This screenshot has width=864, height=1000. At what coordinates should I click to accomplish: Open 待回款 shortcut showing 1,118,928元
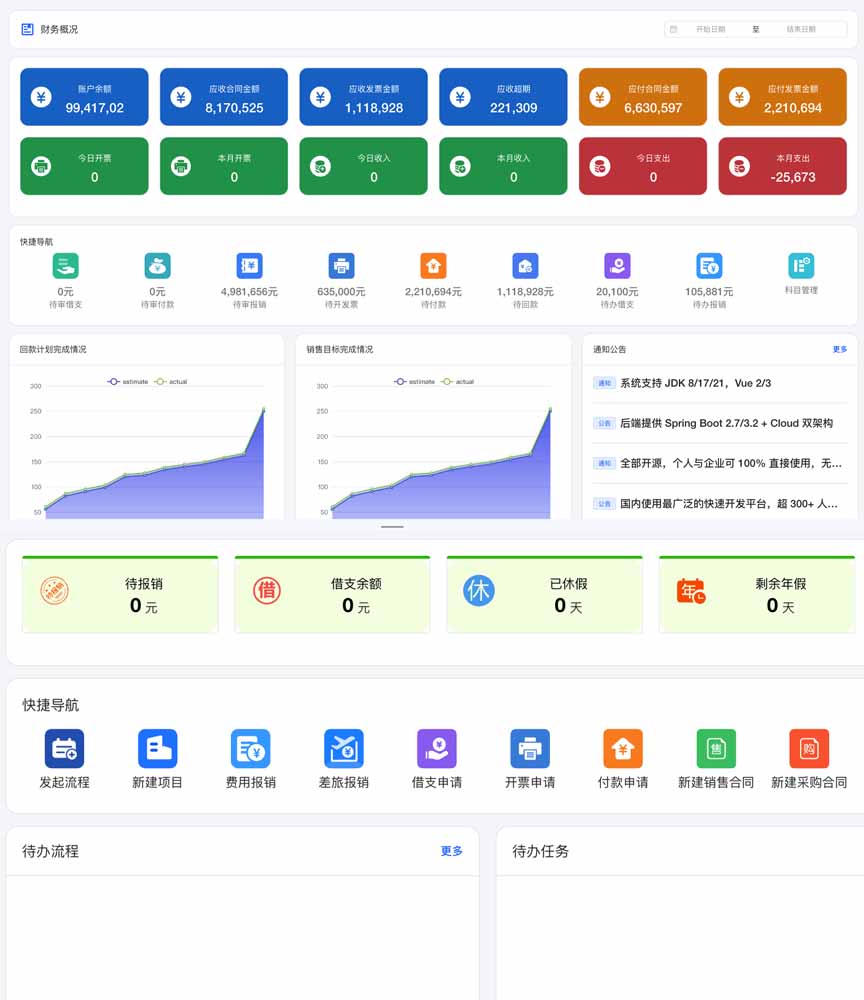[525, 281]
